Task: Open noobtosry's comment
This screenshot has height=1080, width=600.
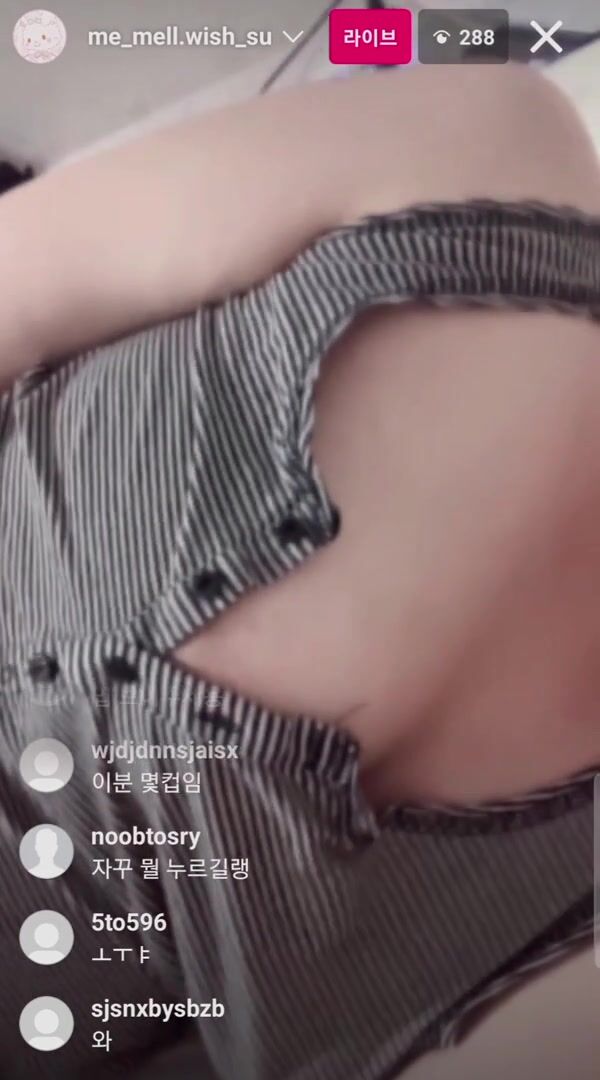Action: pos(169,851)
